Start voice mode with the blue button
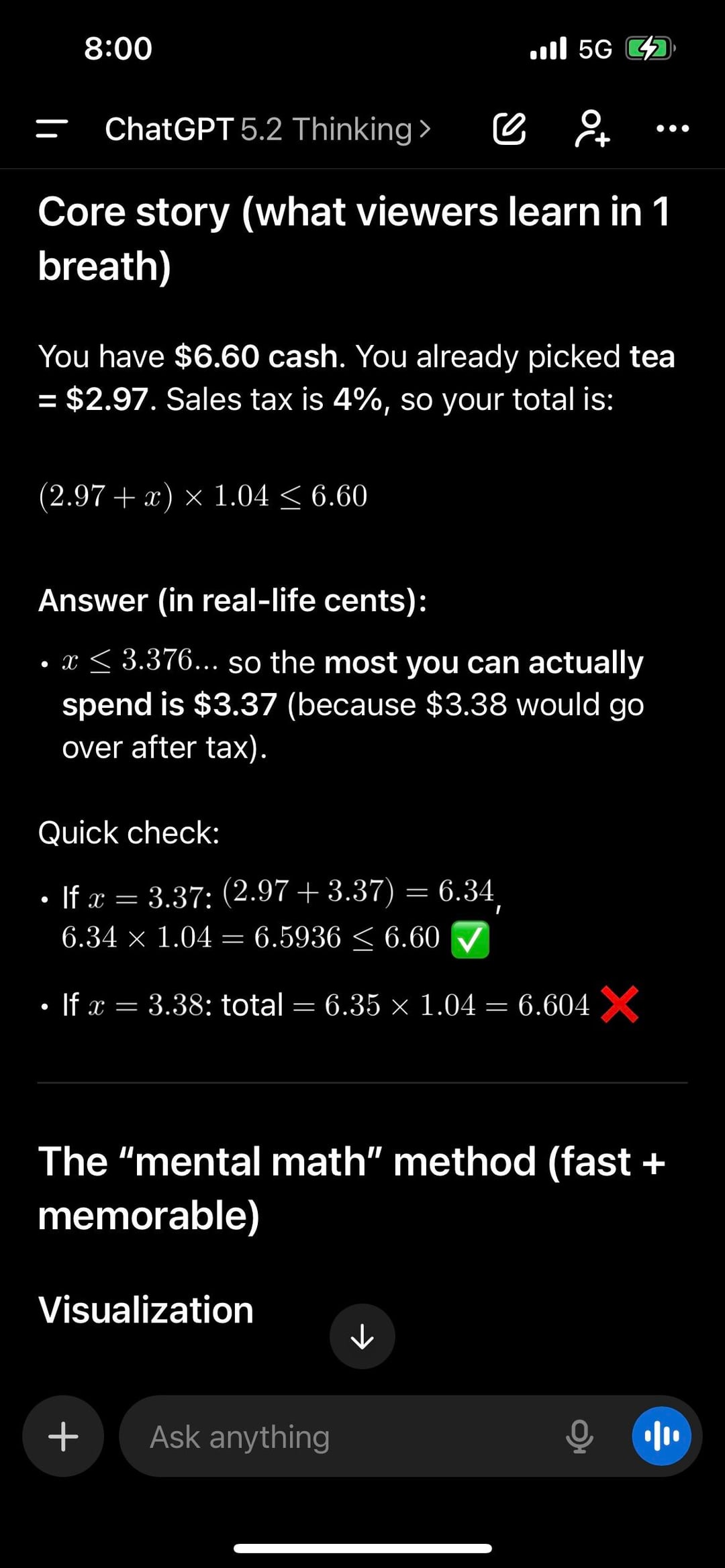Viewport: 725px width, 1568px height. (661, 1436)
